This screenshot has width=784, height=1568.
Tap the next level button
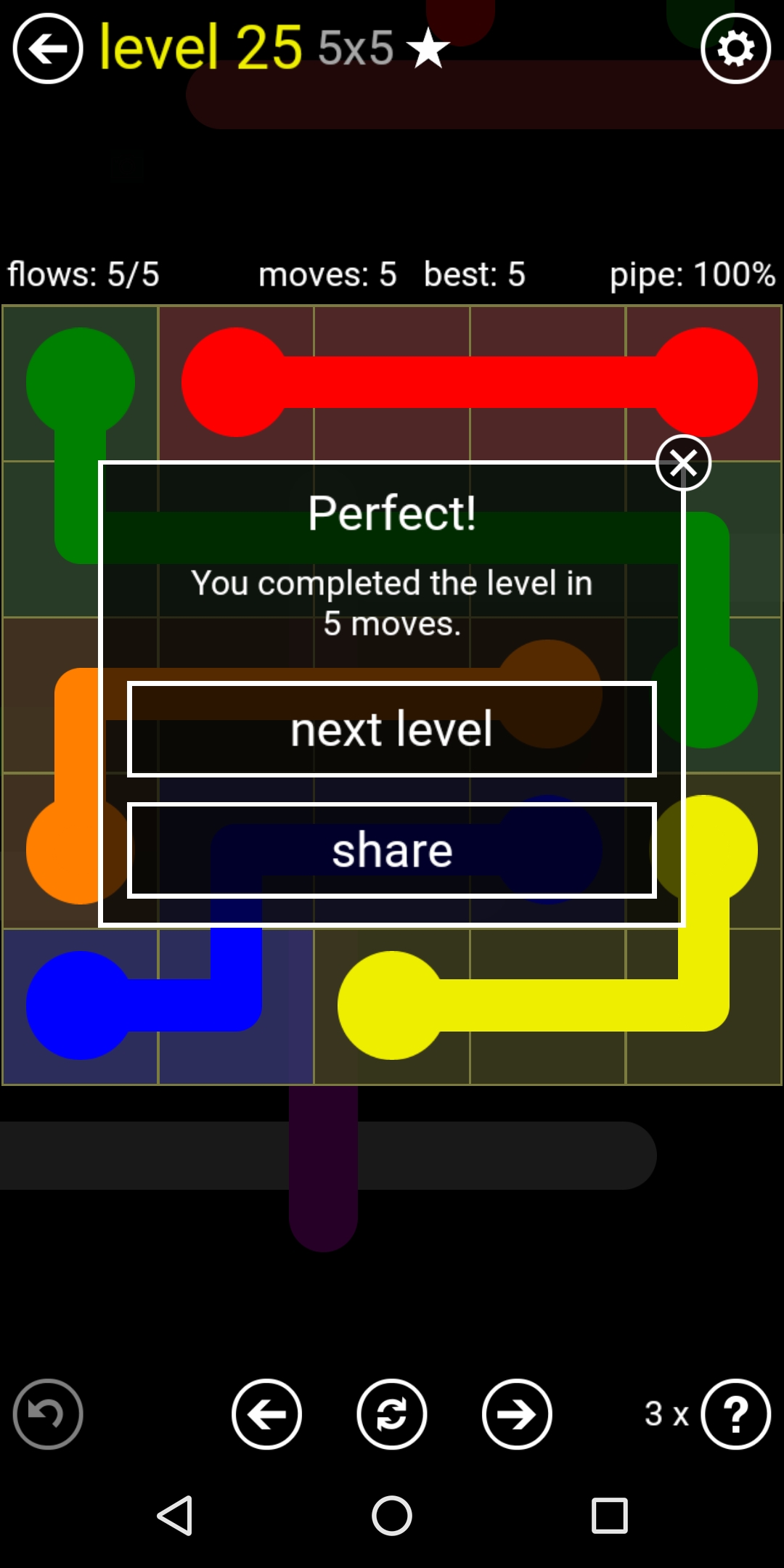(x=392, y=730)
